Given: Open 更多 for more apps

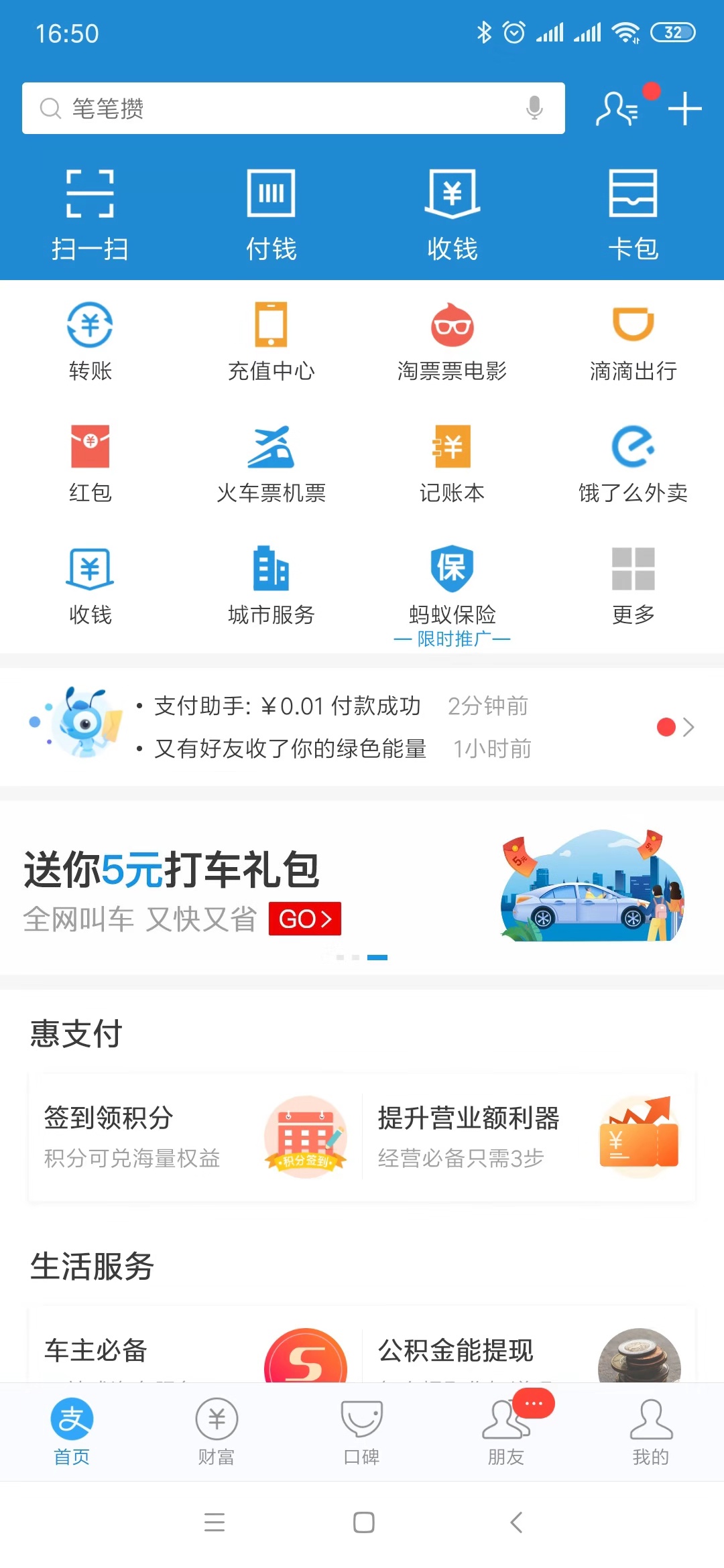Looking at the screenshot, I should [633, 586].
